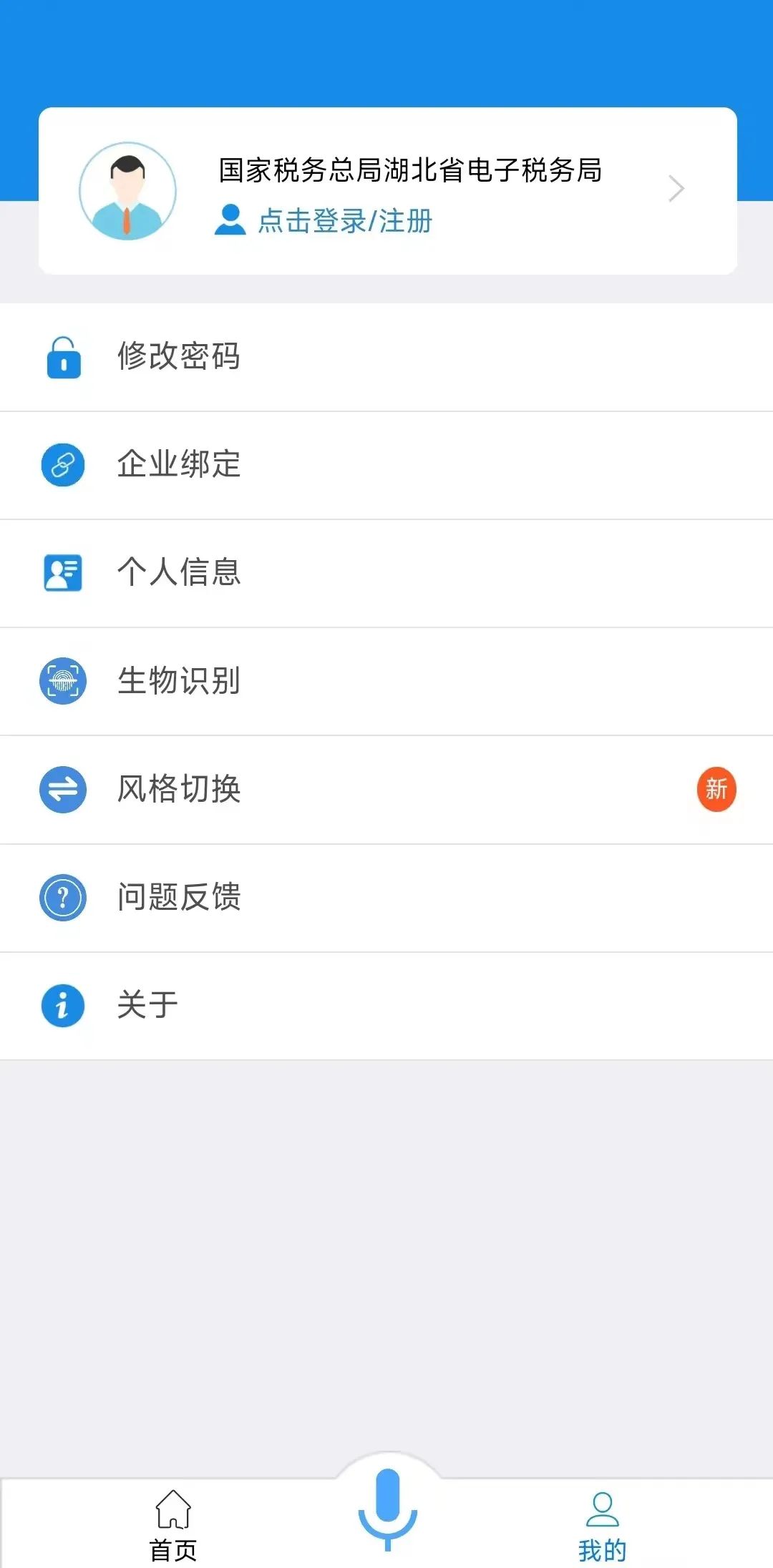Open the 关于 about page

coord(386,1006)
